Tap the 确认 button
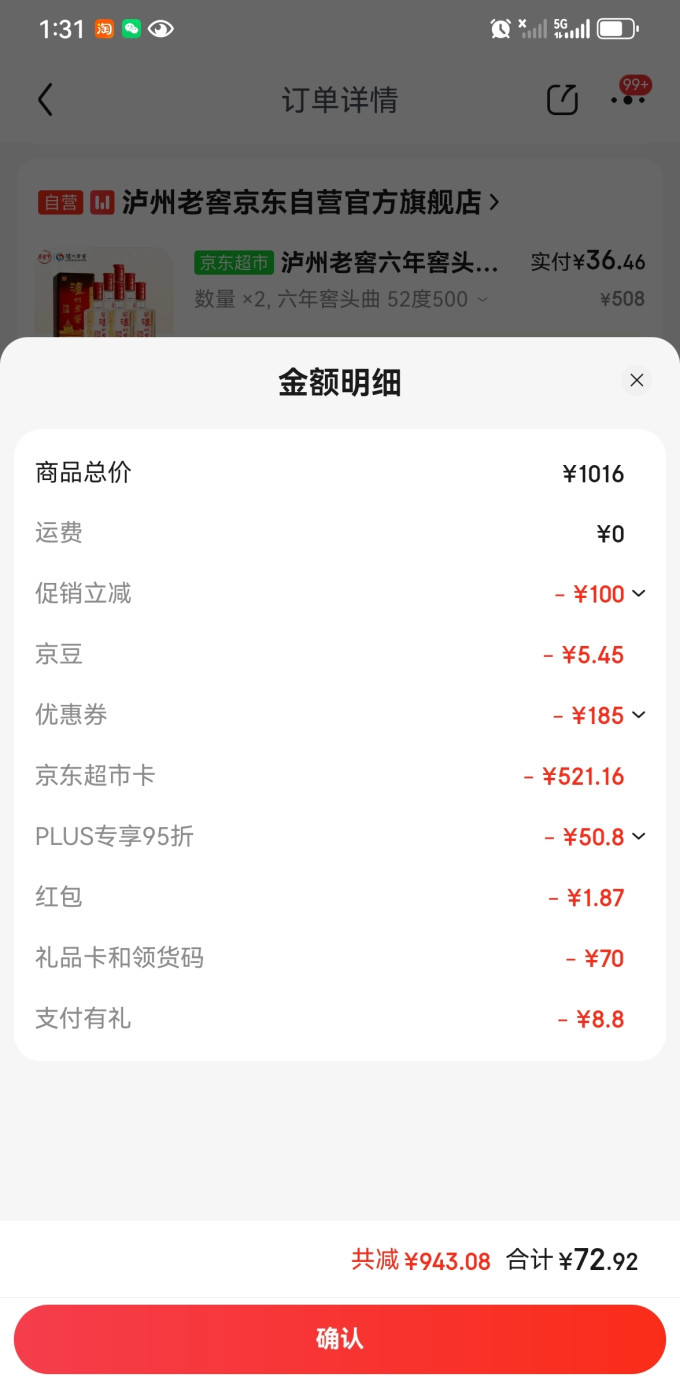 point(340,1339)
